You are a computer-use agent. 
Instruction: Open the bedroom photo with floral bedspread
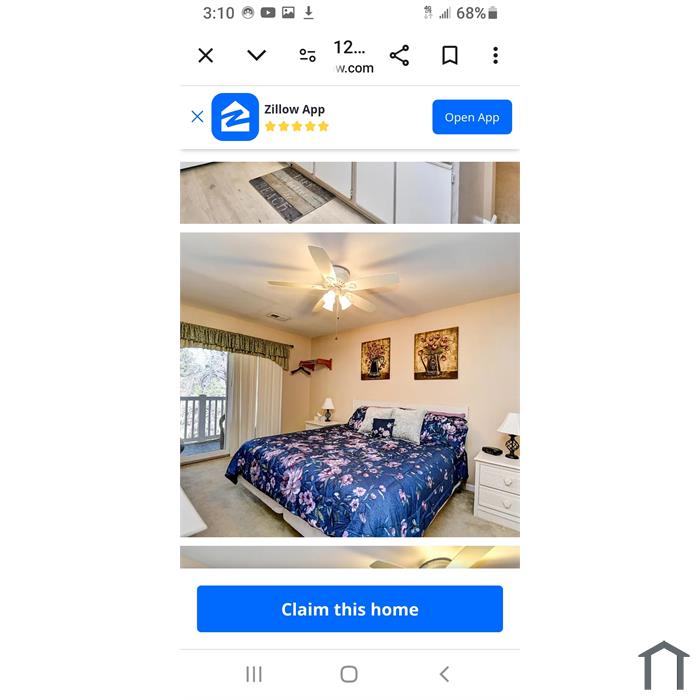pyautogui.click(x=350, y=385)
